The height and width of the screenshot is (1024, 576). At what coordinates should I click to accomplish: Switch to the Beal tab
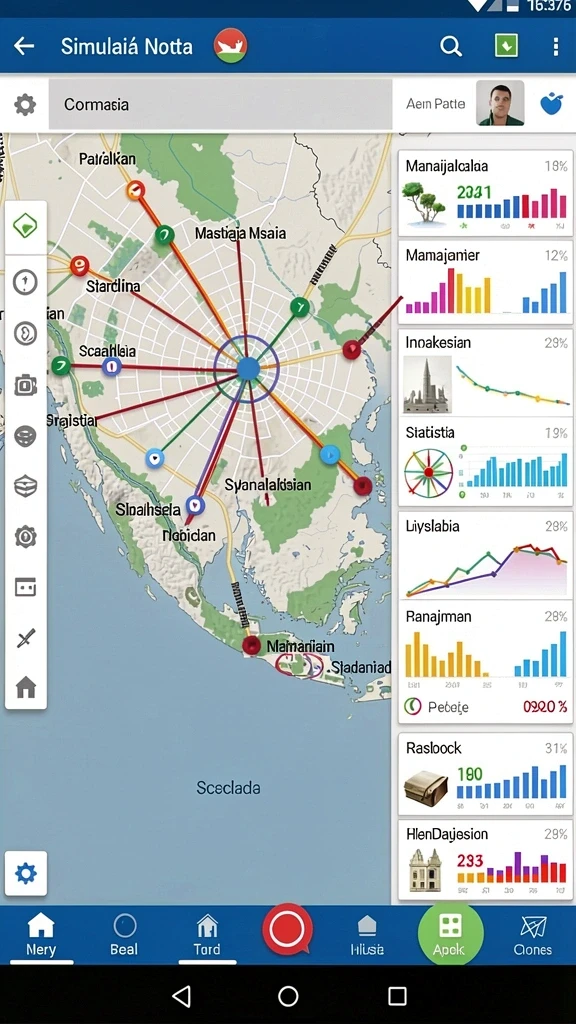coord(124,935)
